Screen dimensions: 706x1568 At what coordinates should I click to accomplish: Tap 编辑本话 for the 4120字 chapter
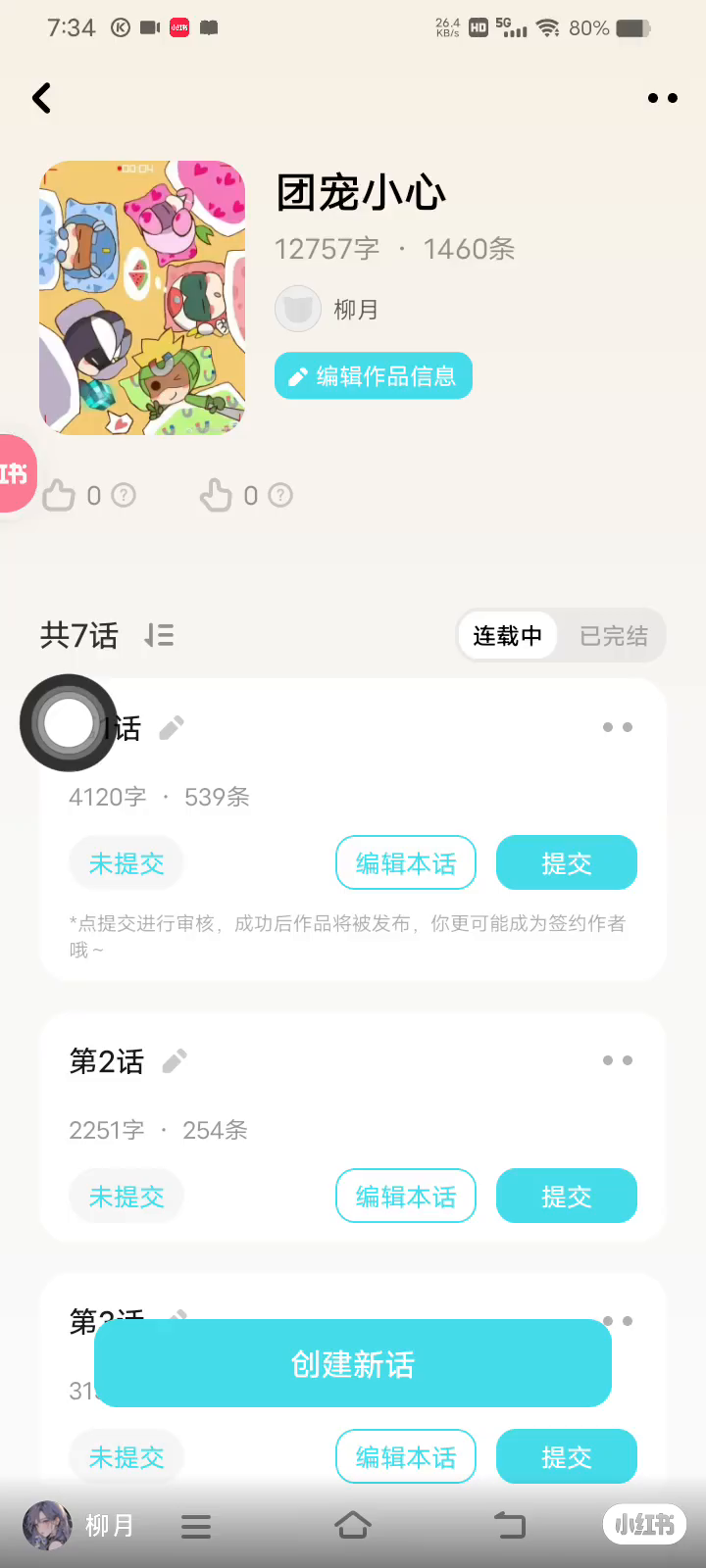405,863
